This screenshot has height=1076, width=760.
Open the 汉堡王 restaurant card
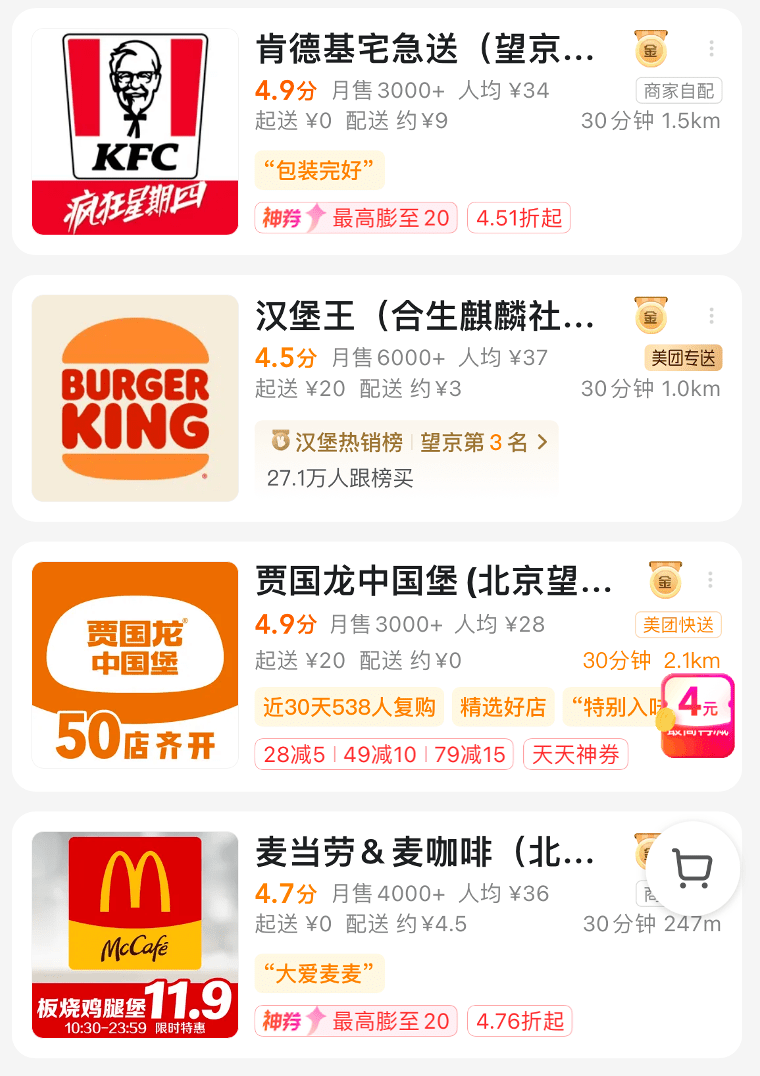point(425,318)
